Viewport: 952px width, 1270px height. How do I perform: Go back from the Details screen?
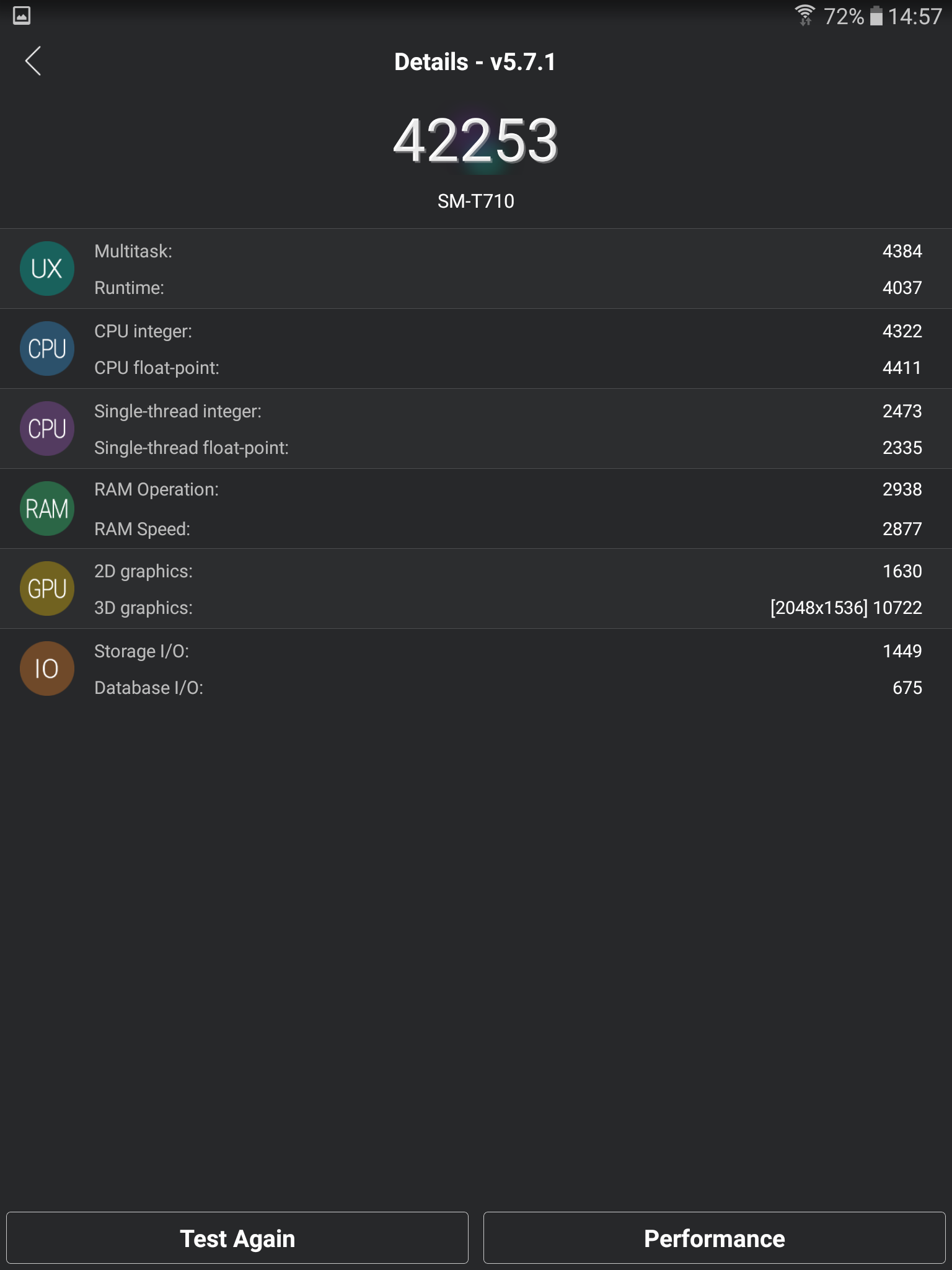click(x=33, y=61)
